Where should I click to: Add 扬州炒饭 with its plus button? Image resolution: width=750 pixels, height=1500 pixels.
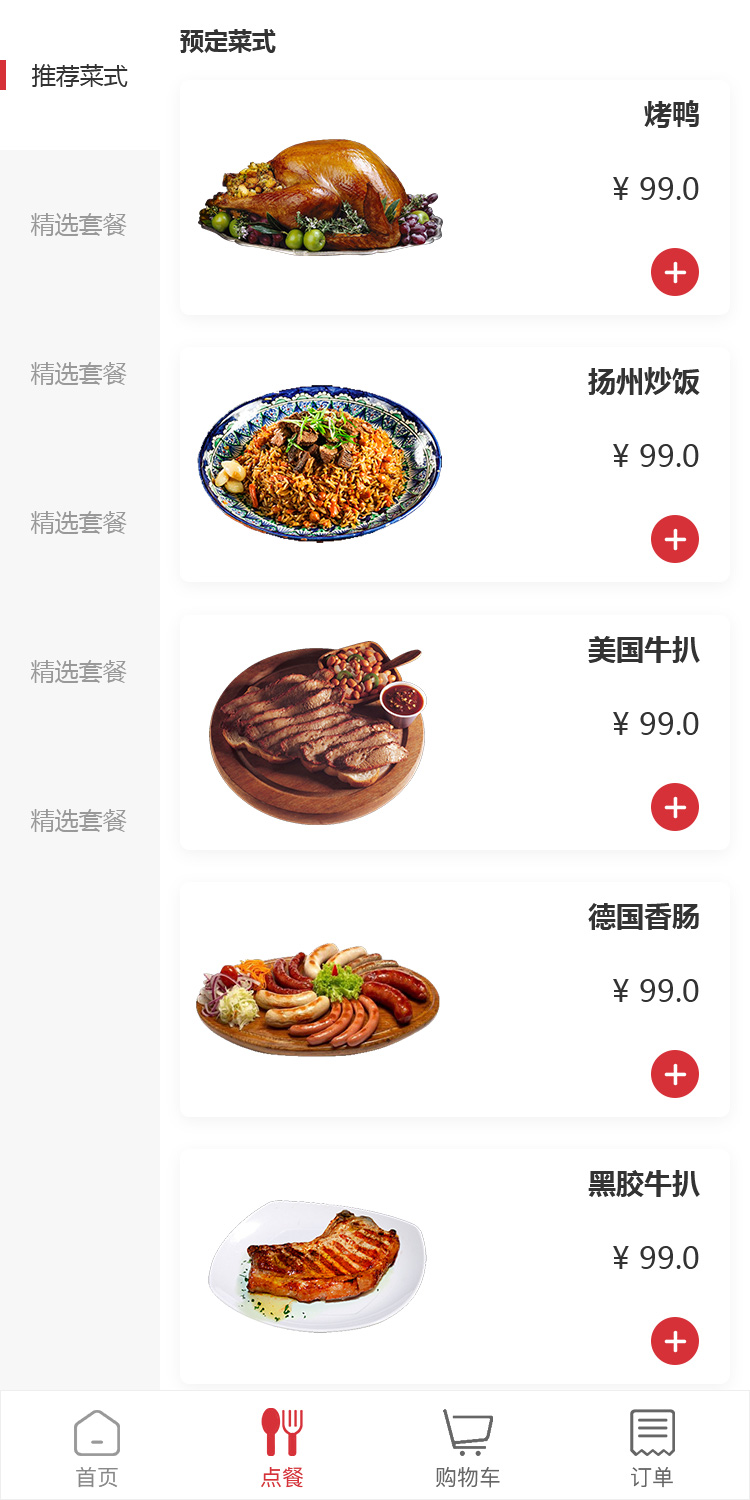pyautogui.click(x=675, y=540)
